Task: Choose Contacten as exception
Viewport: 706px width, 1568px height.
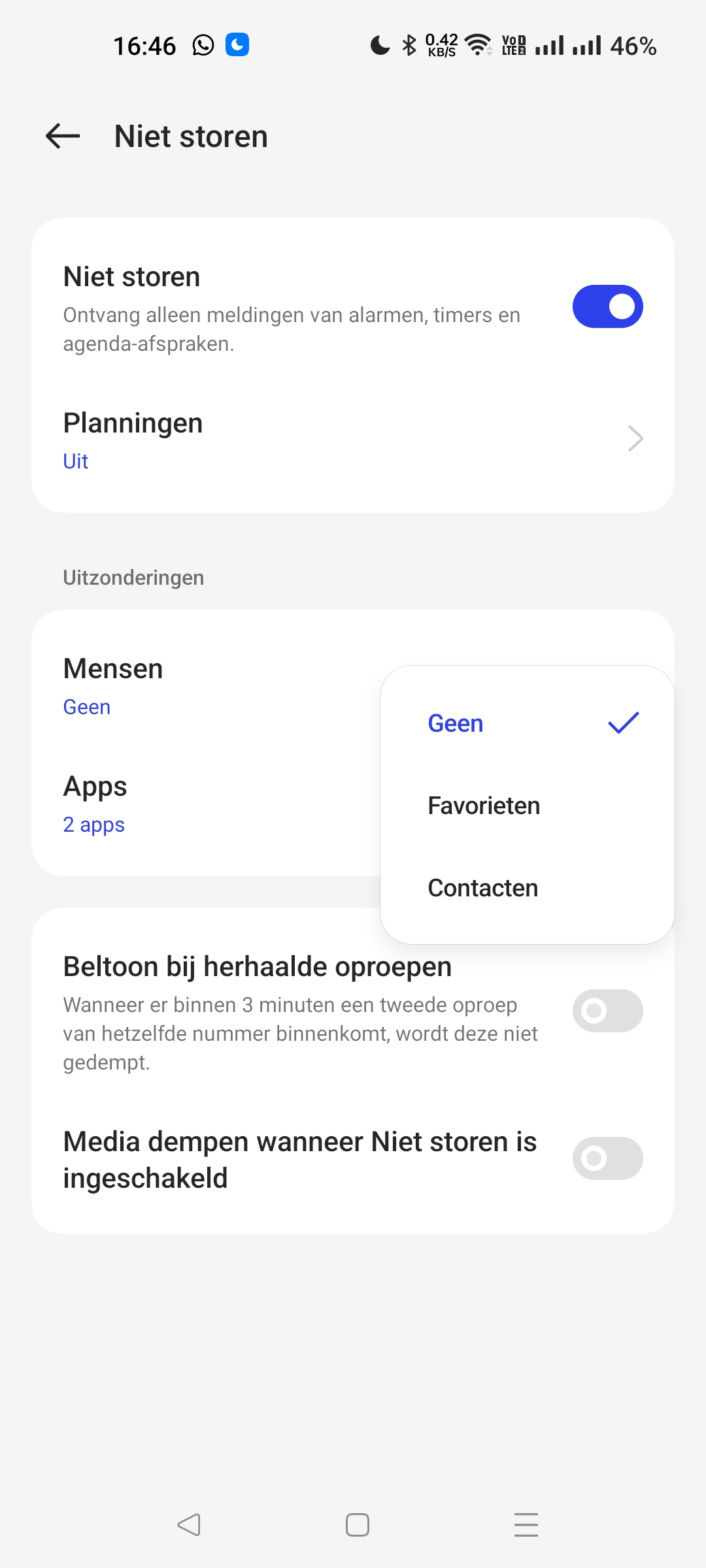Action: click(x=526, y=888)
